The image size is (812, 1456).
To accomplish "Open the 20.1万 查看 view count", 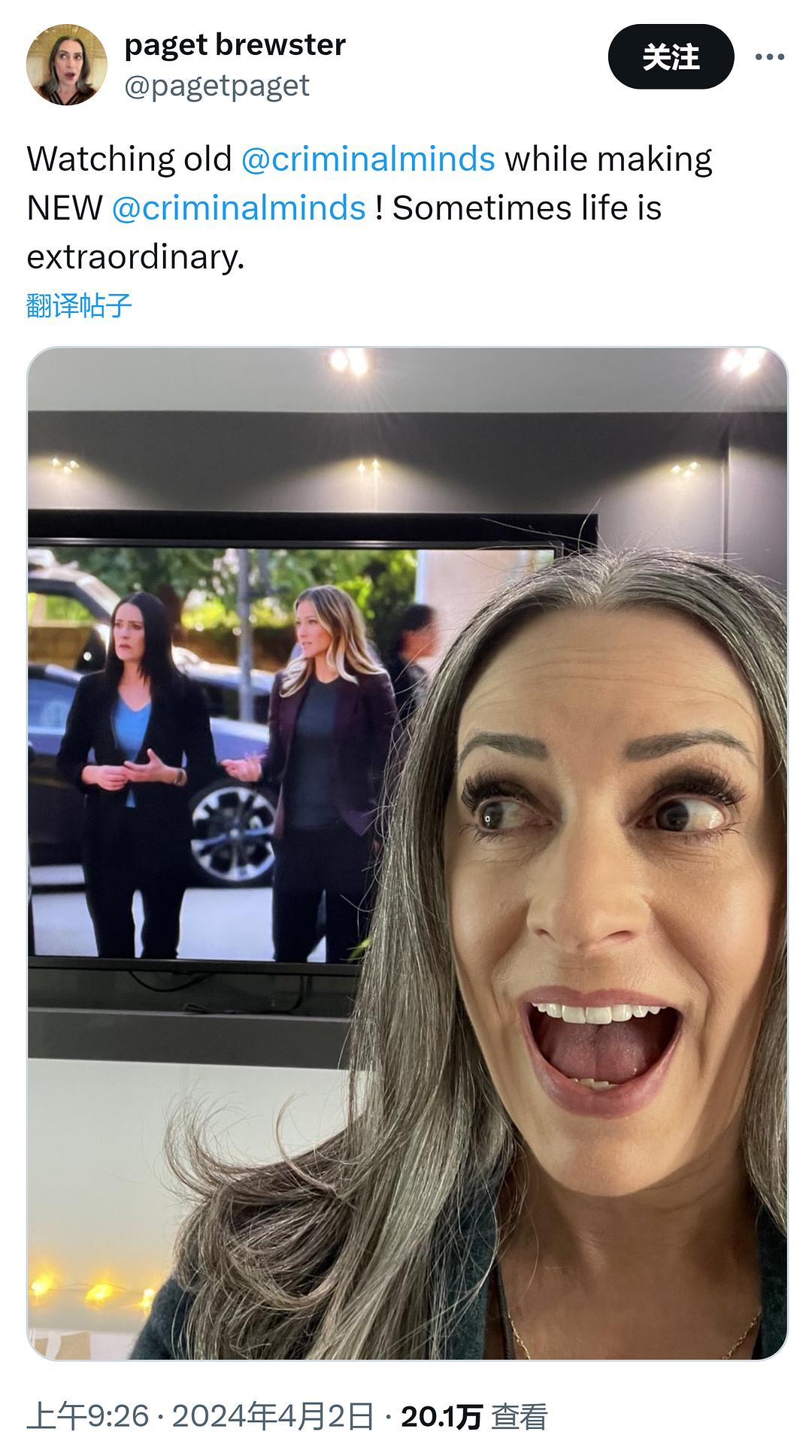I will click(474, 1417).
